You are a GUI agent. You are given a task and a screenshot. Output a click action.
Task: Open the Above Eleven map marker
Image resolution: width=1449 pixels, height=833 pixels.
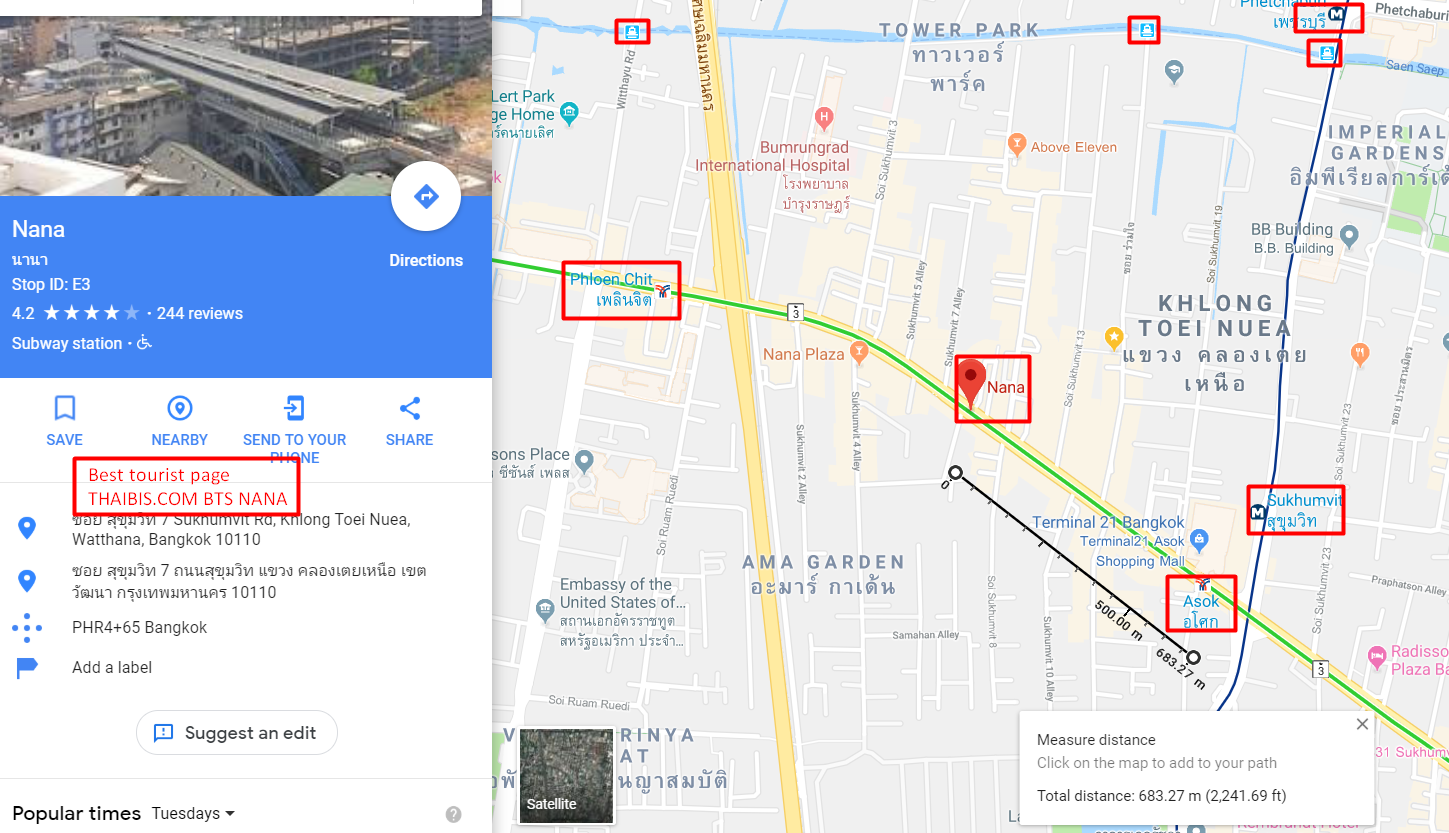coord(1017,146)
